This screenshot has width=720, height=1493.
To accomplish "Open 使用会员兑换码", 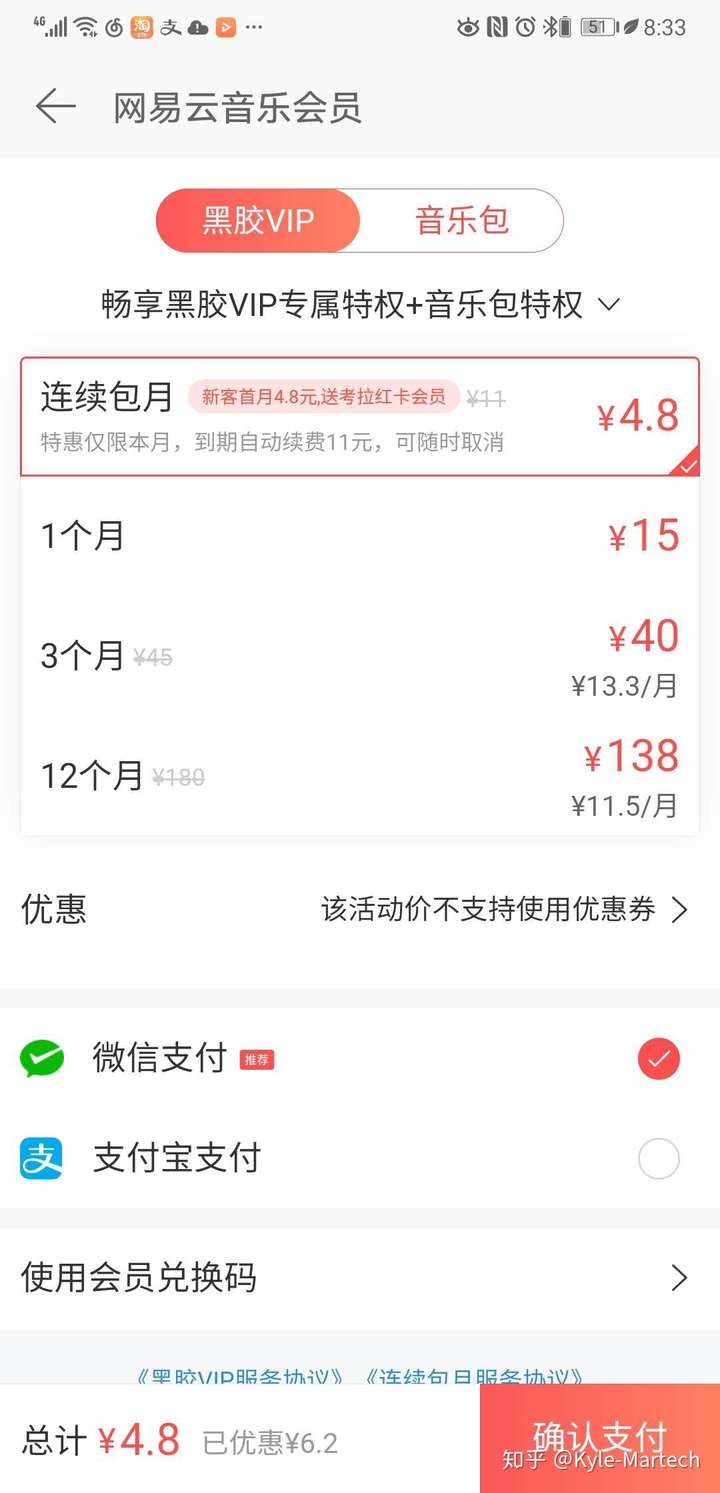I will (360, 1277).
